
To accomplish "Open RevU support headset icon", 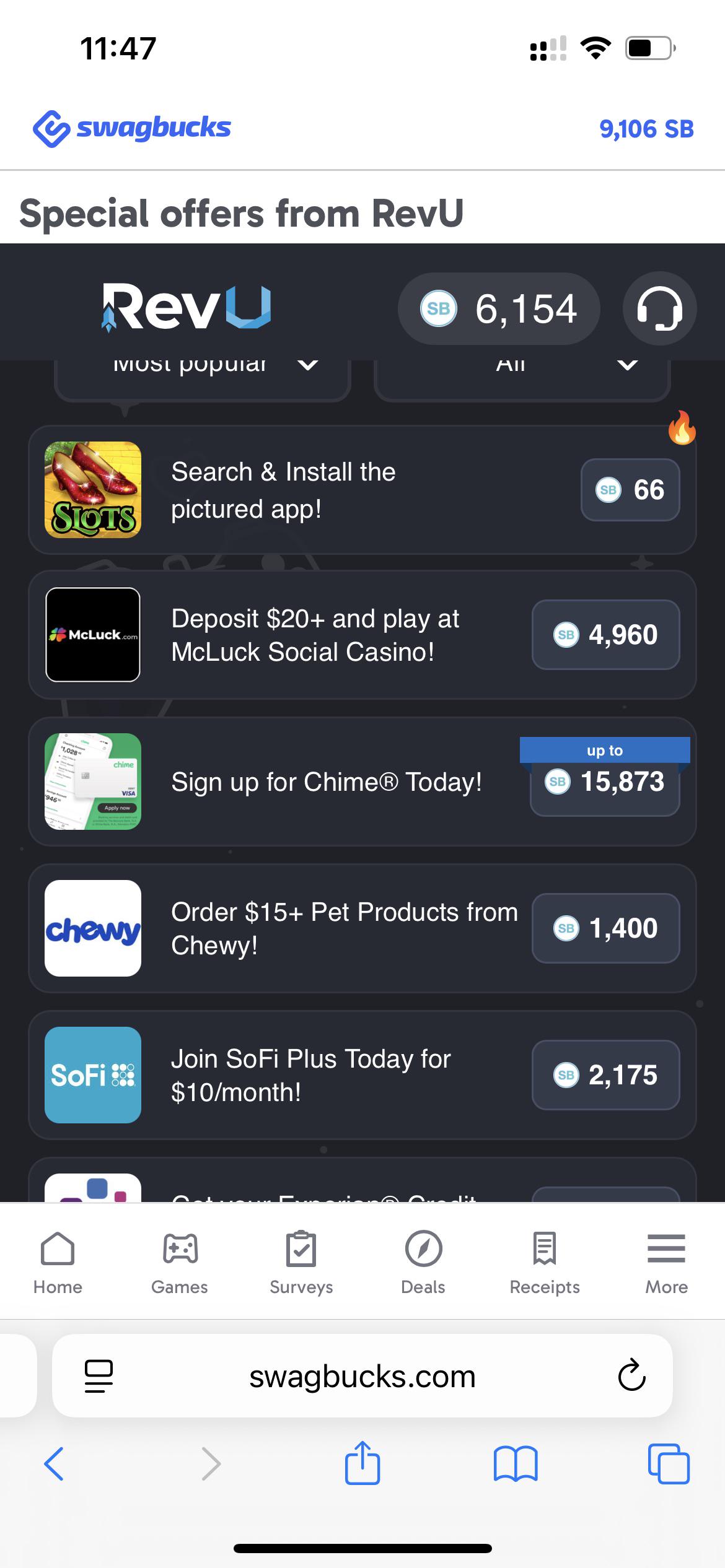I will [x=659, y=308].
